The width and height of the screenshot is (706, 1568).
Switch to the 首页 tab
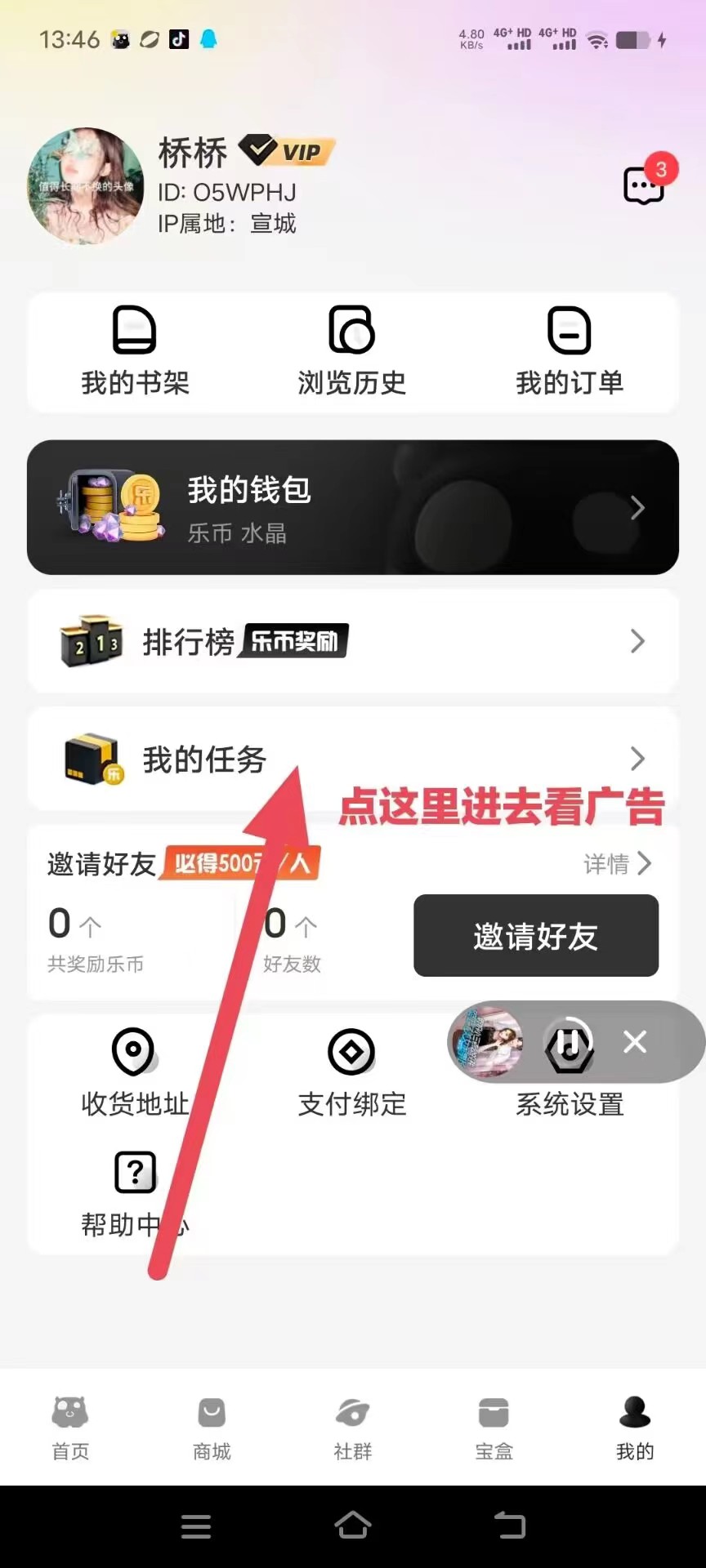(70, 1428)
